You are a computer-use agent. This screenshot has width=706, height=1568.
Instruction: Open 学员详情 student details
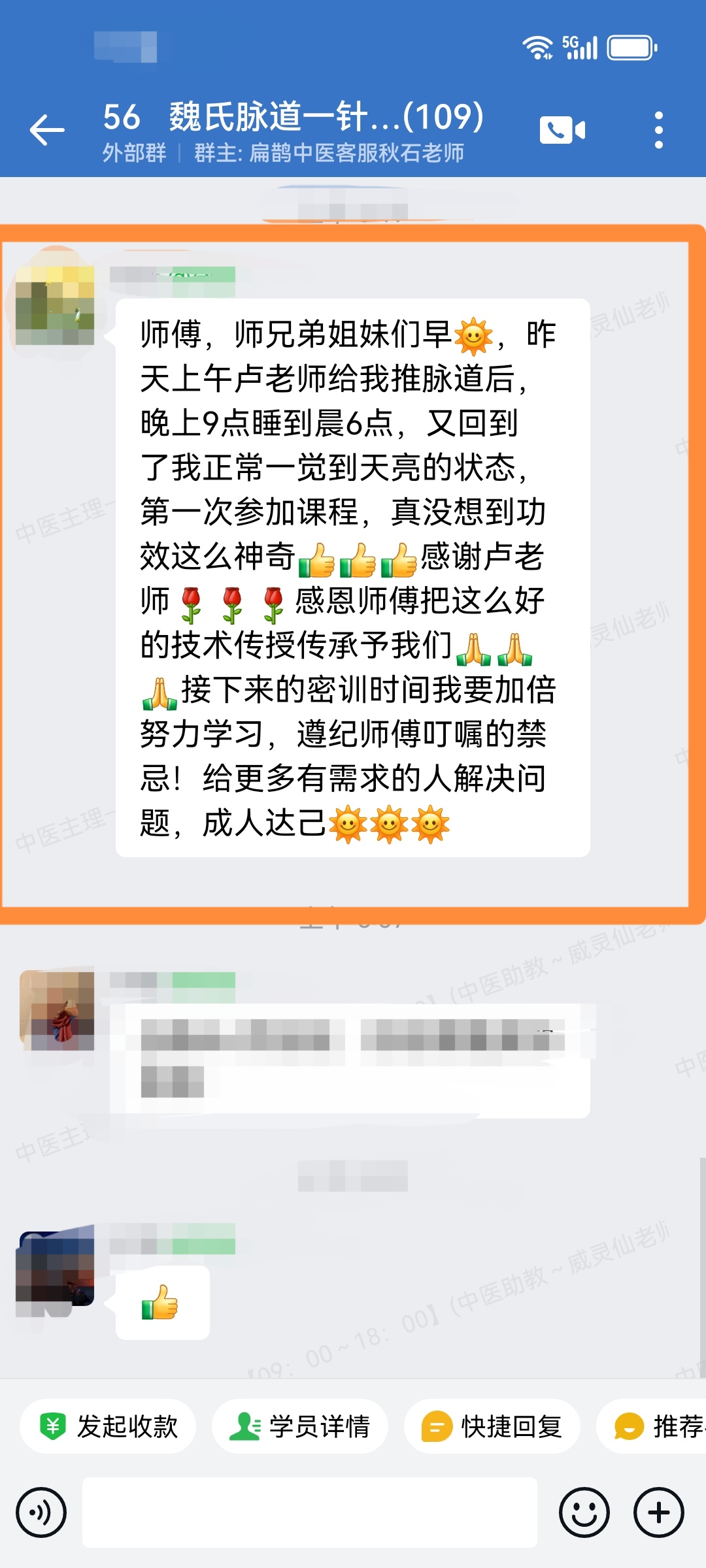(x=300, y=1426)
